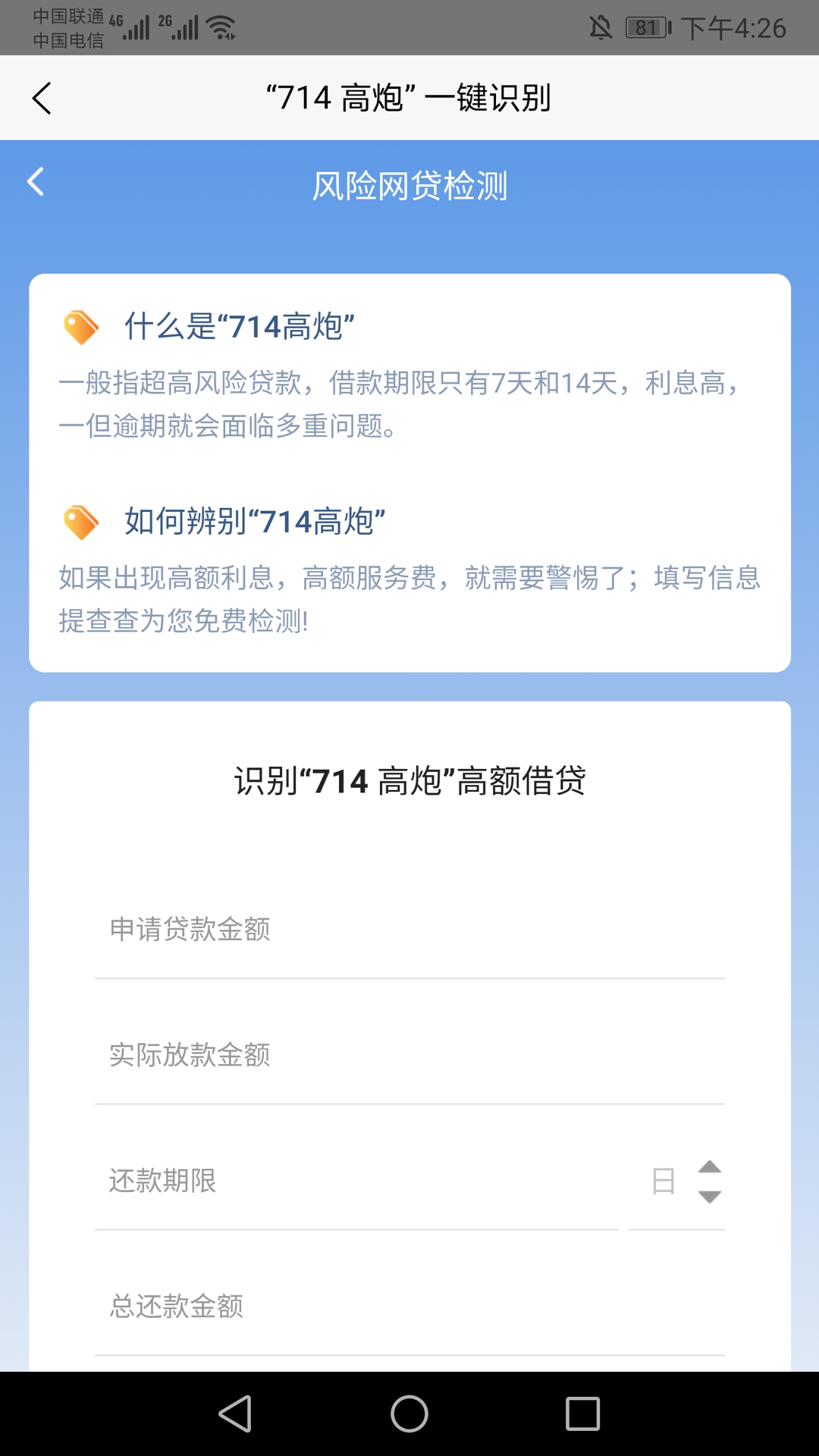
Task: Tap the muted notification bell icon
Action: (x=601, y=27)
